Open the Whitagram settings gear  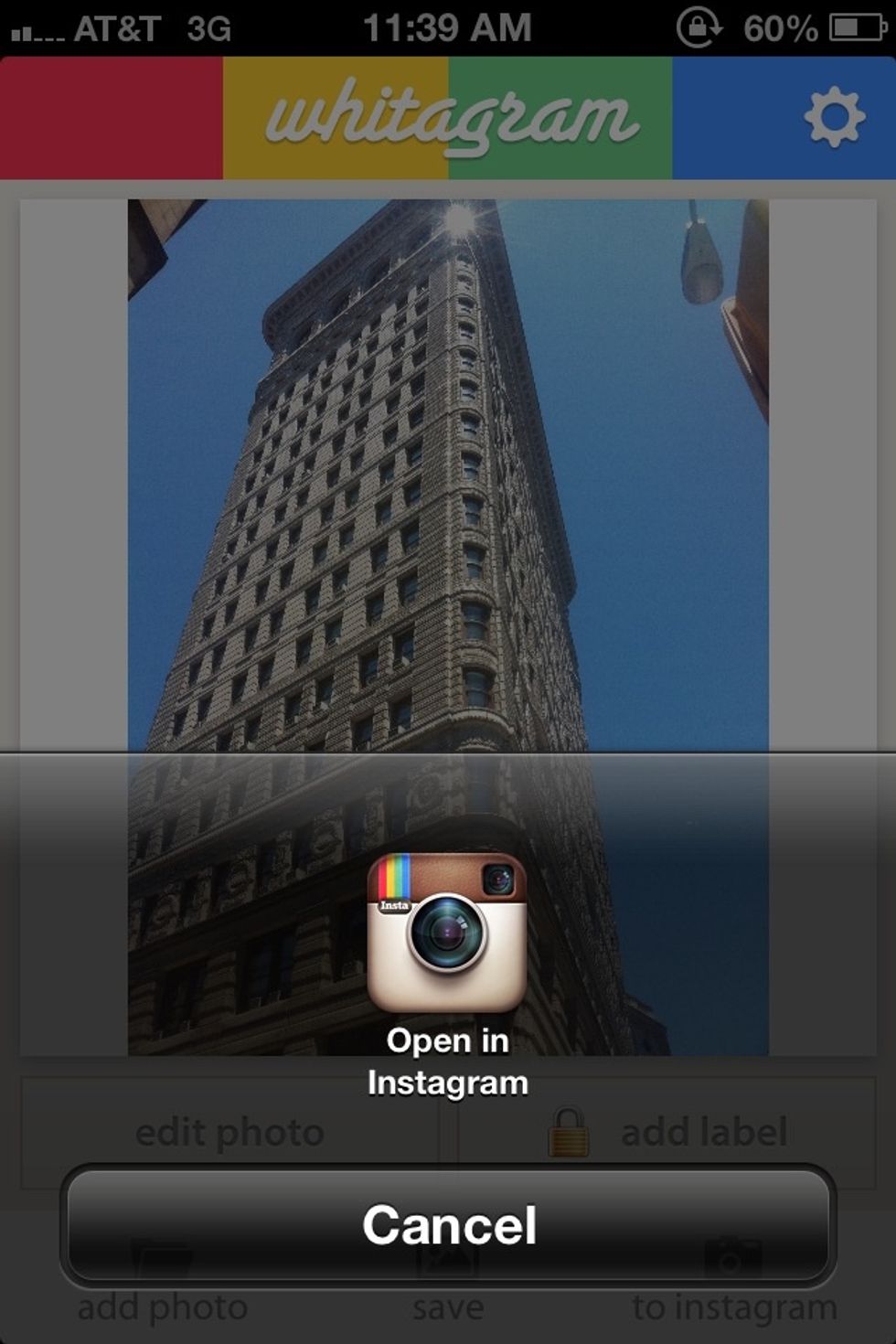(x=835, y=114)
